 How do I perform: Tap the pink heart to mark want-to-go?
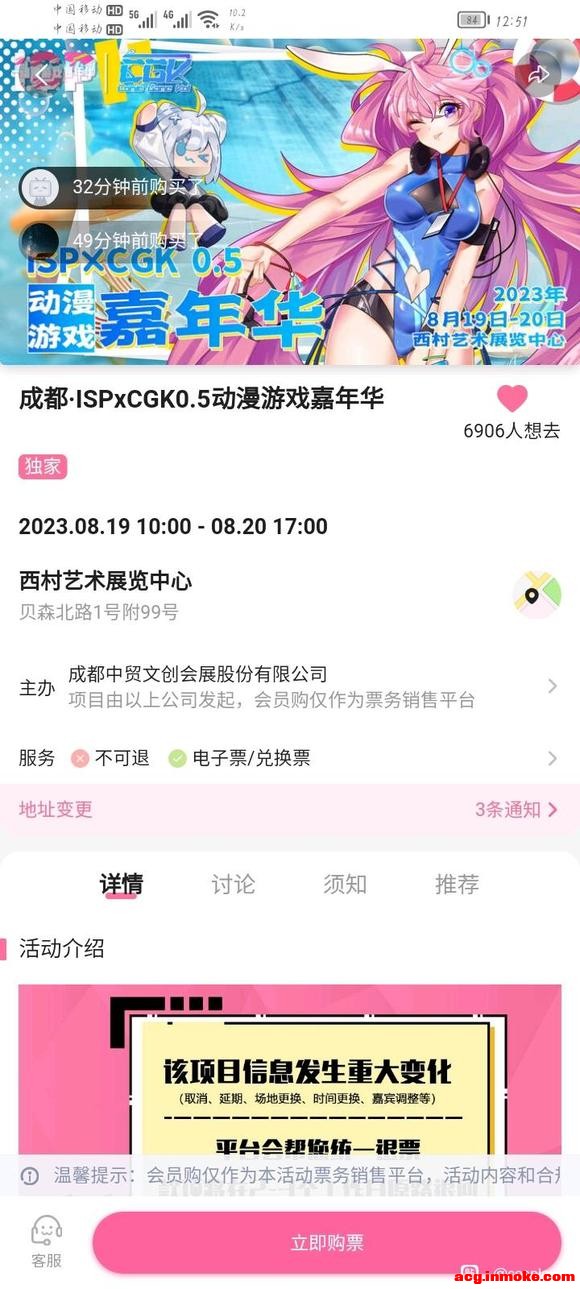(512, 399)
